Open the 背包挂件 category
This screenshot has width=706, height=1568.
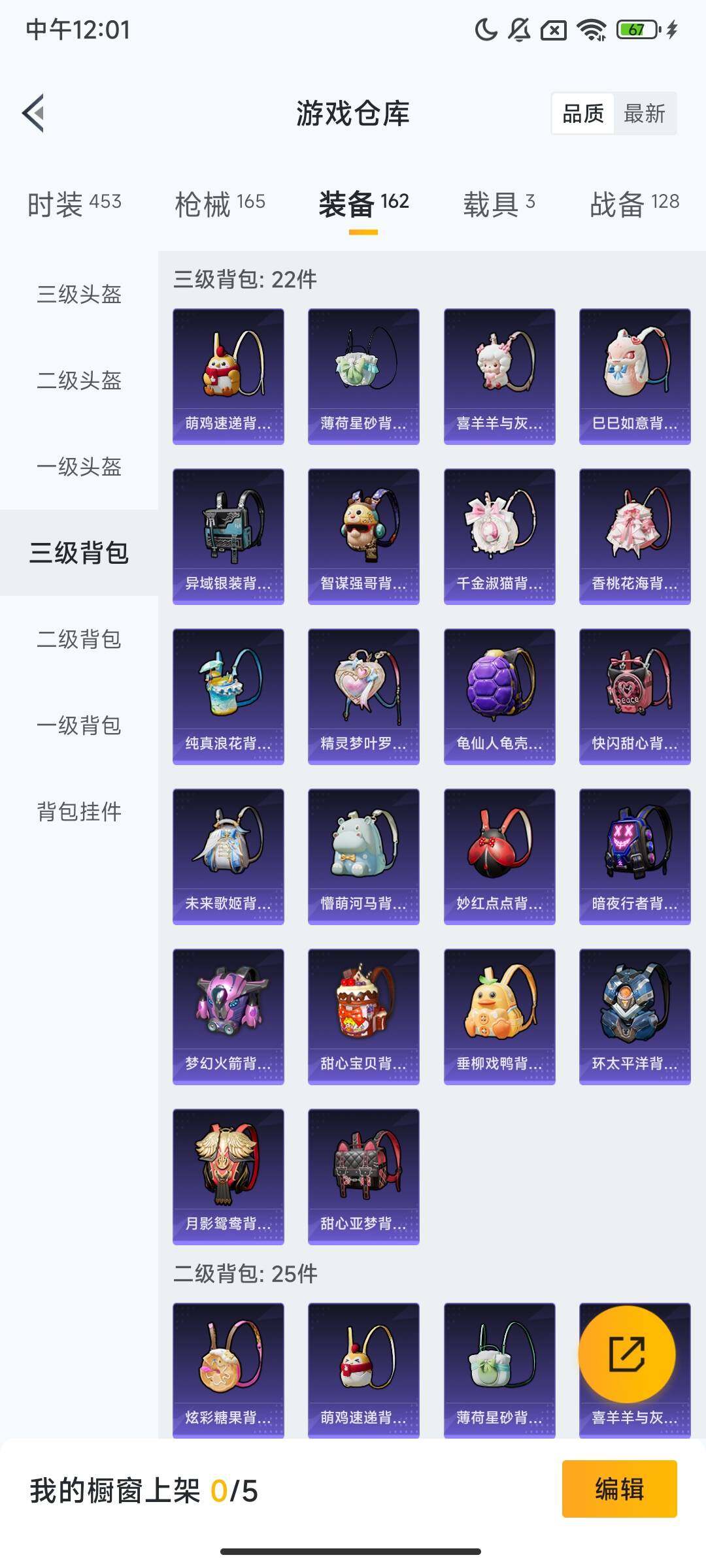pos(79,811)
